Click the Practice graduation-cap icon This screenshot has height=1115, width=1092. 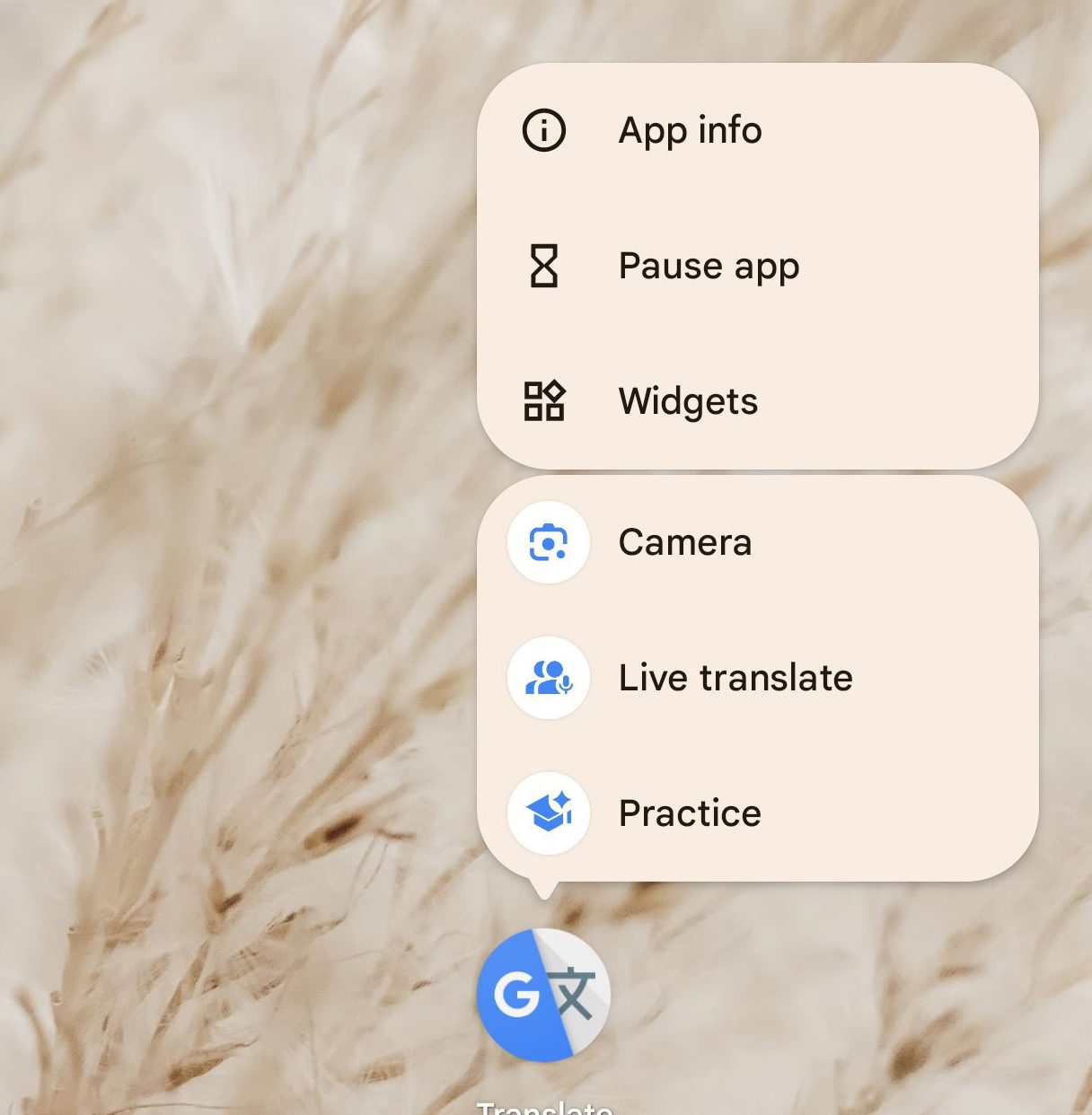pos(549,813)
